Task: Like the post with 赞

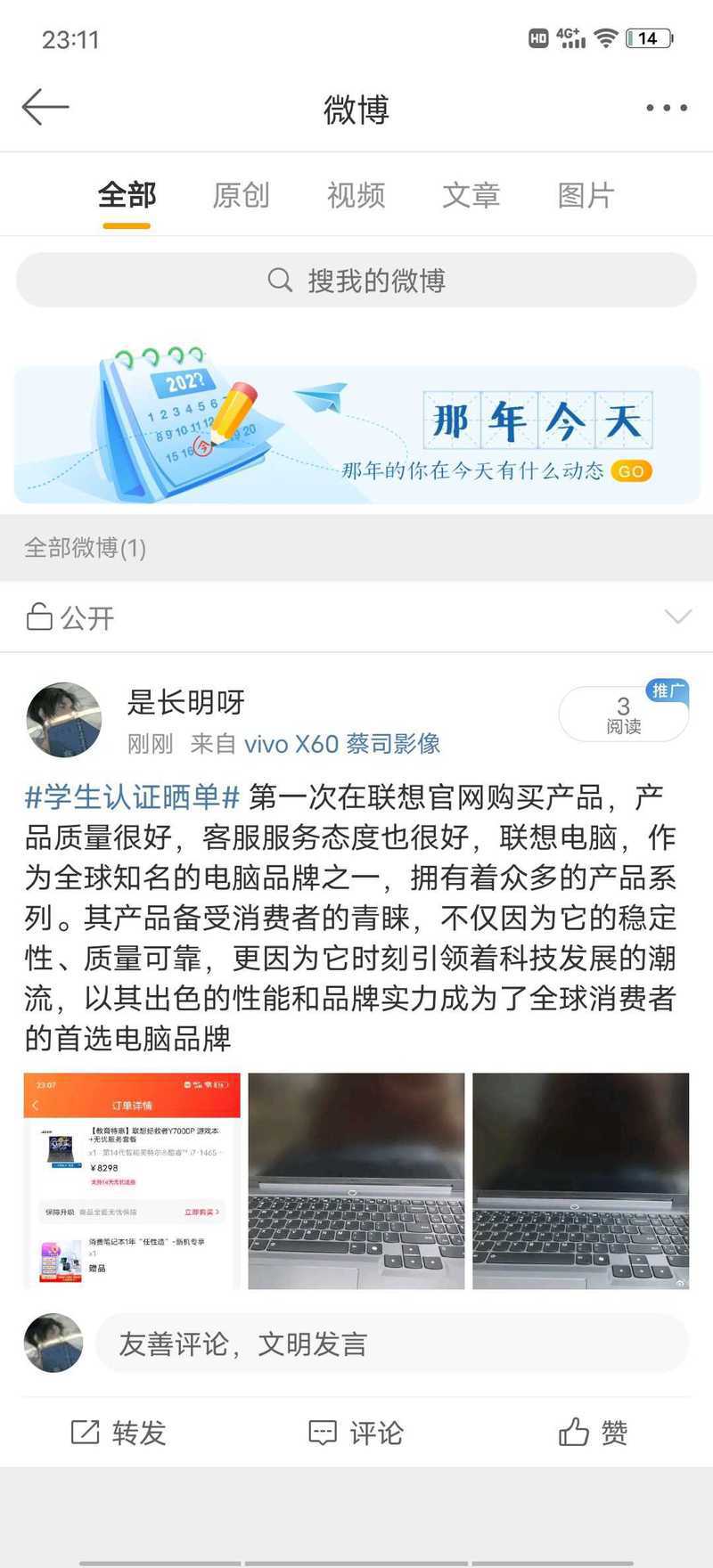Action: click(593, 1433)
